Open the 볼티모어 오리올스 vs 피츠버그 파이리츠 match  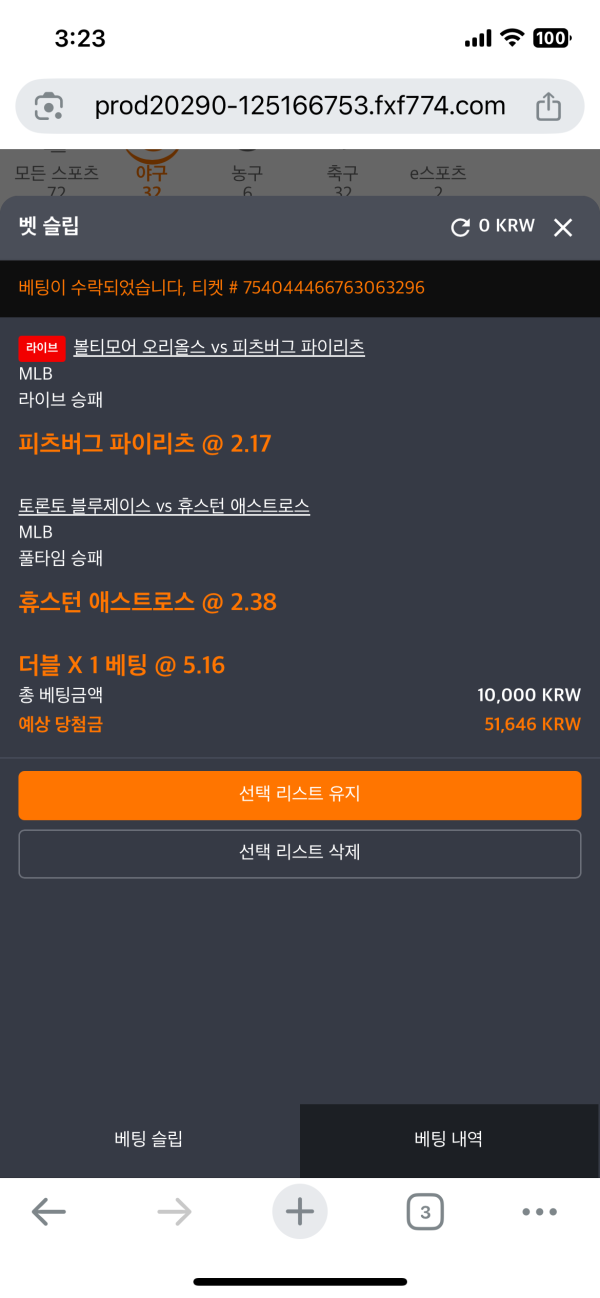click(219, 347)
